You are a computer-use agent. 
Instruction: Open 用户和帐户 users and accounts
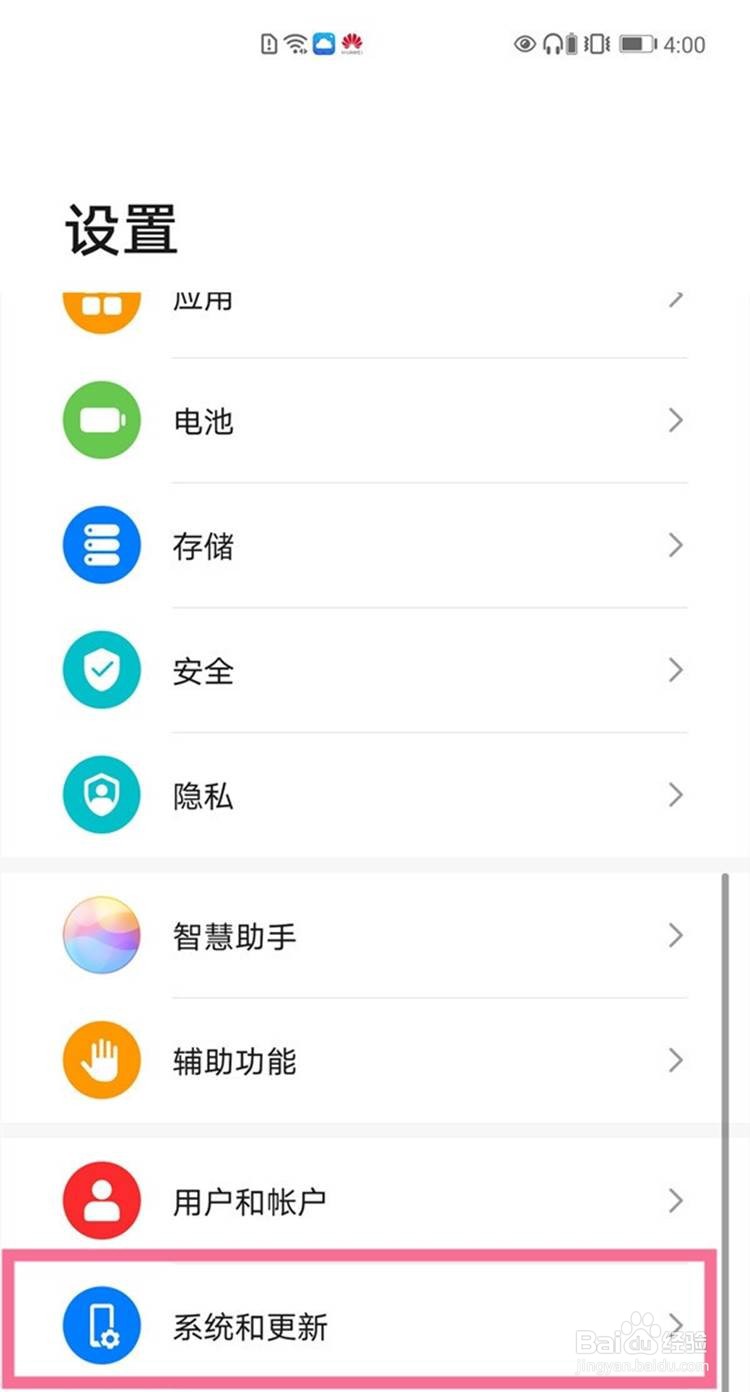point(375,1201)
